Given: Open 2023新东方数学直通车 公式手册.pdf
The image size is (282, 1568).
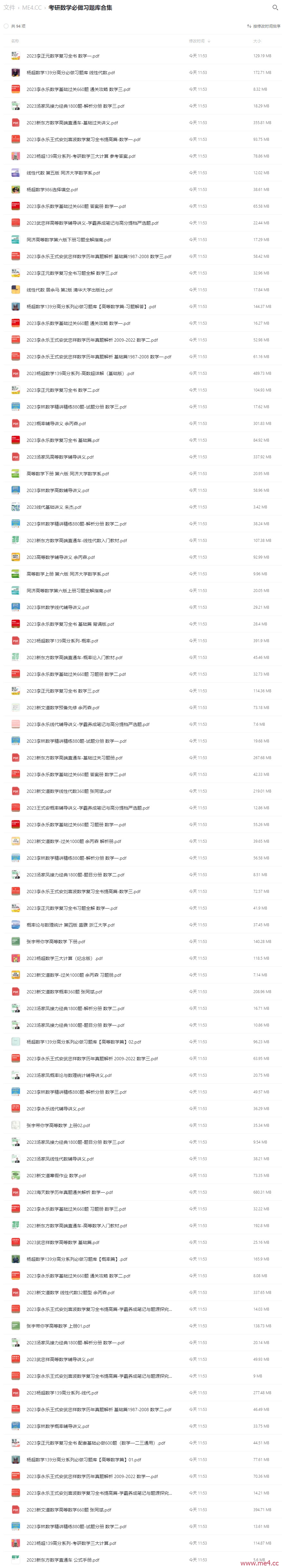Looking at the screenshot, I should pos(63,1559).
